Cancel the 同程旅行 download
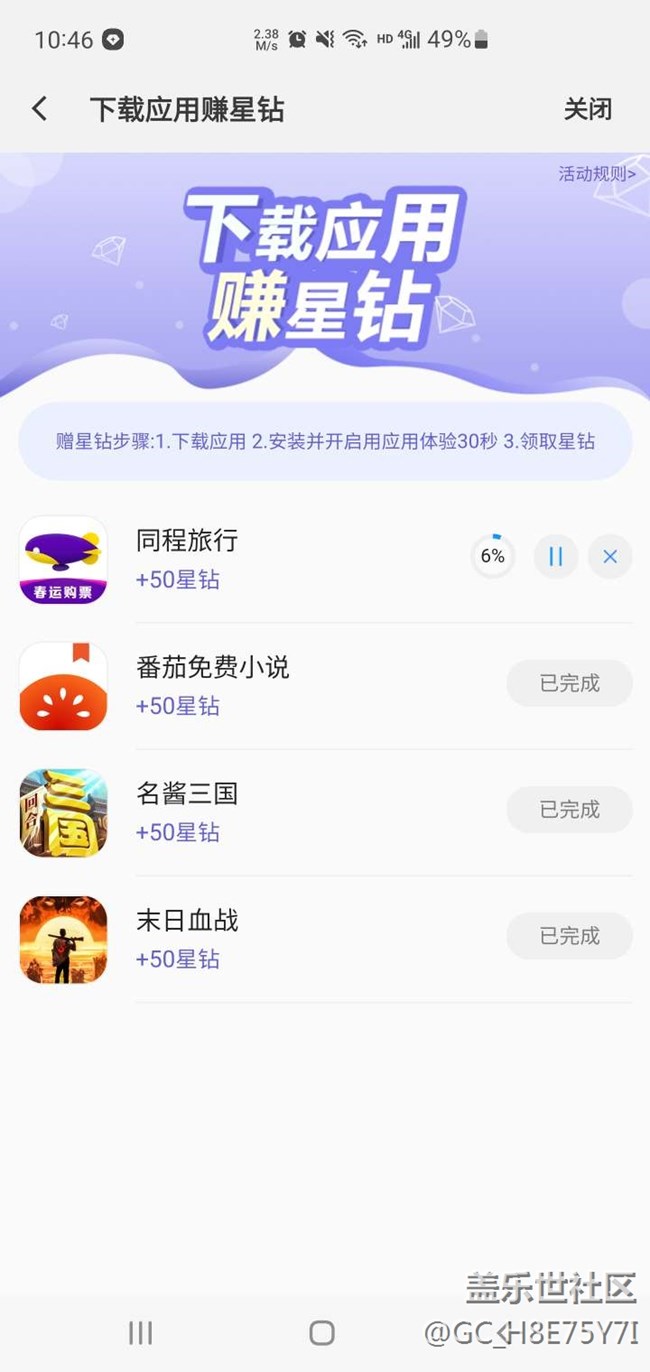The height and width of the screenshot is (1372, 650). pyautogui.click(x=610, y=557)
